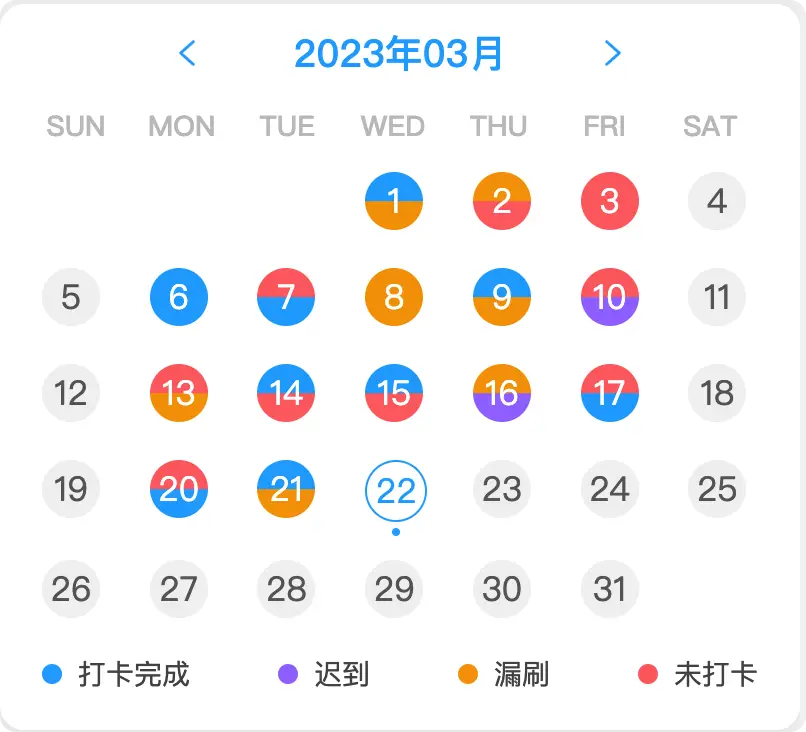Tap day 13 in the calendar

tap(179, 393)
